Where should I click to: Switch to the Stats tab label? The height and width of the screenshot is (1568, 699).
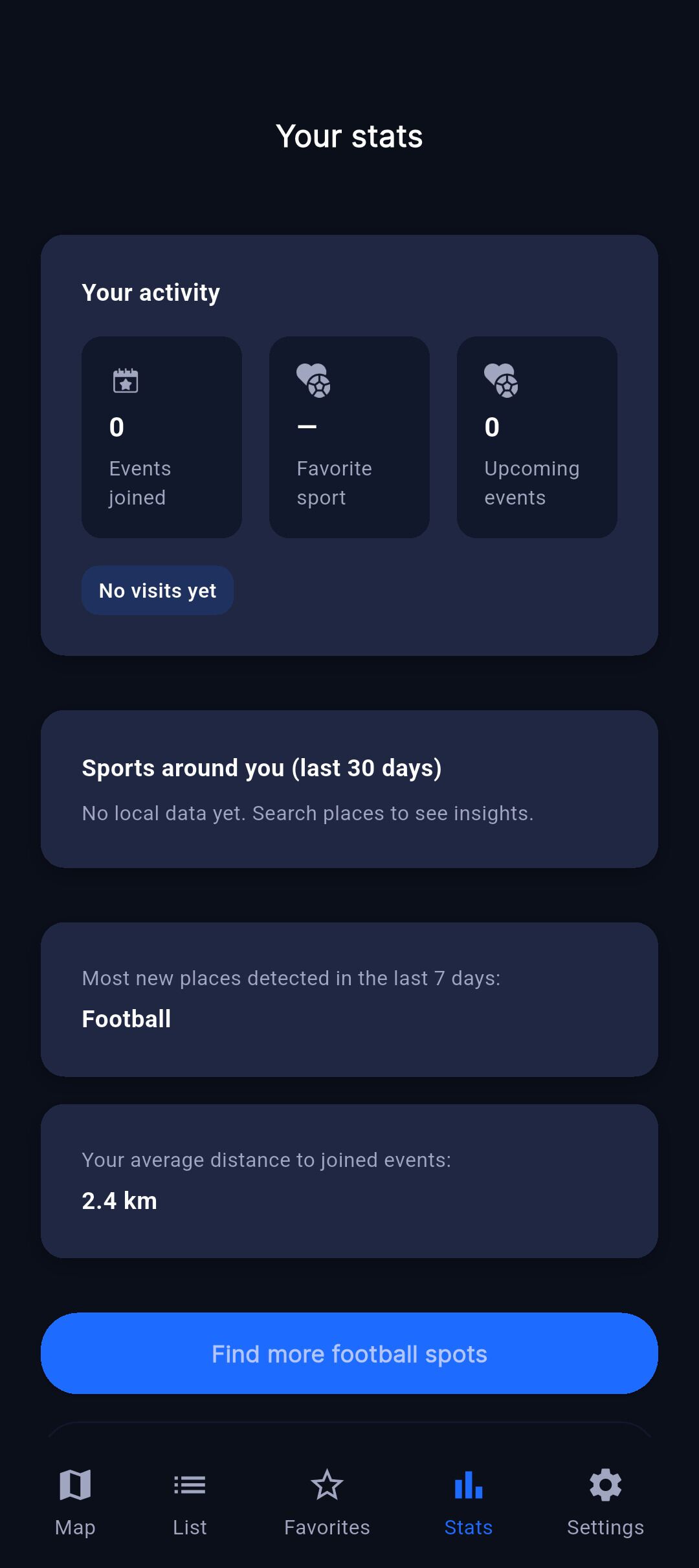pos(467,1527)
